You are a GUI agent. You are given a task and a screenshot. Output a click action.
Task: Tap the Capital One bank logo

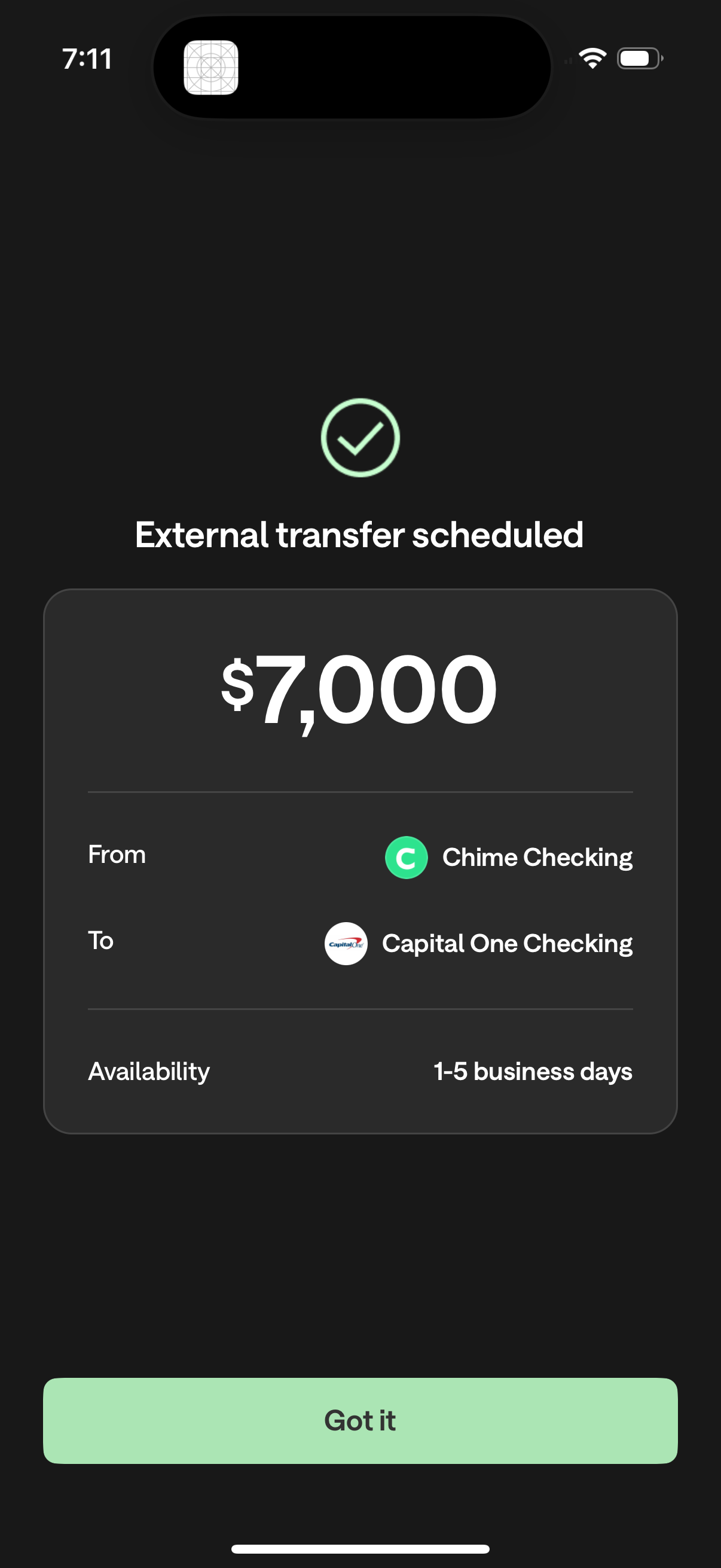[346, 944]
